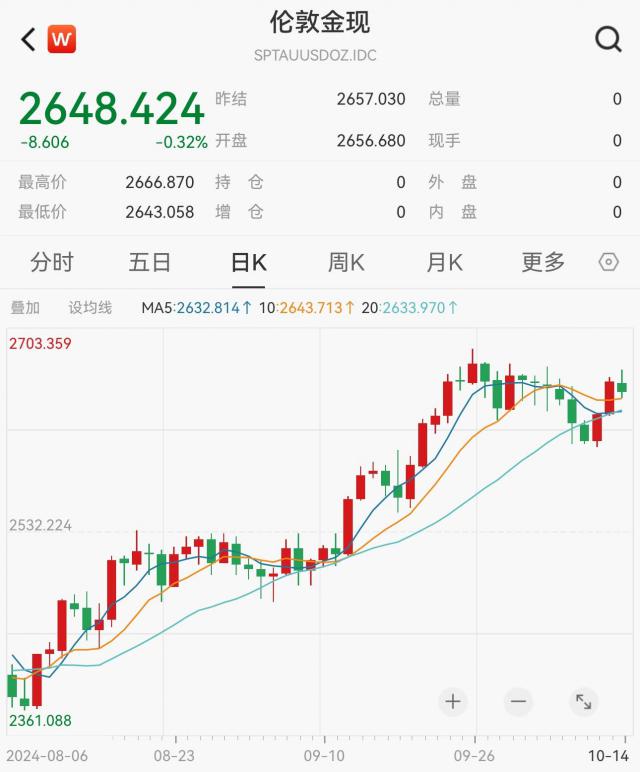Select the 日K chart tab

pos(248,263)
